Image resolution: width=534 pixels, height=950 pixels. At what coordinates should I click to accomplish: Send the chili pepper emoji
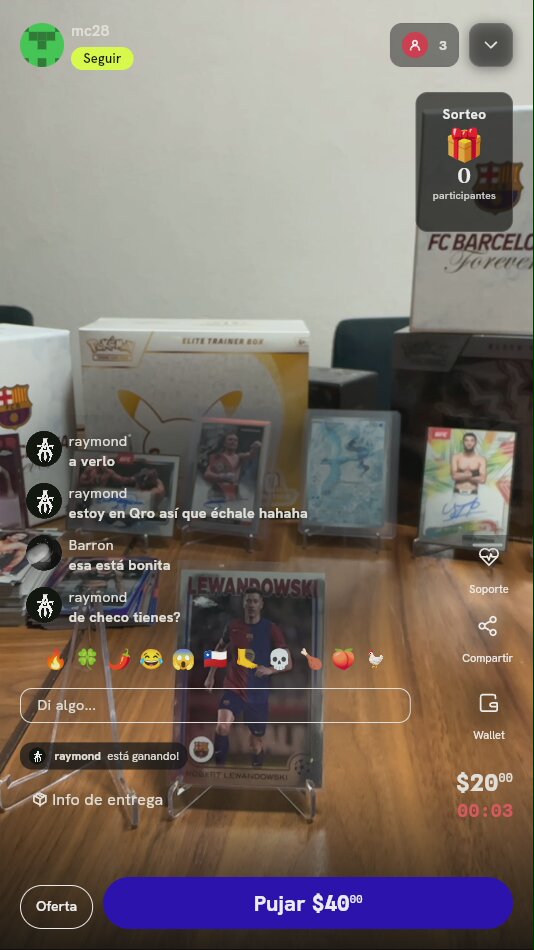pyautogui.click(x=119, y=659)
